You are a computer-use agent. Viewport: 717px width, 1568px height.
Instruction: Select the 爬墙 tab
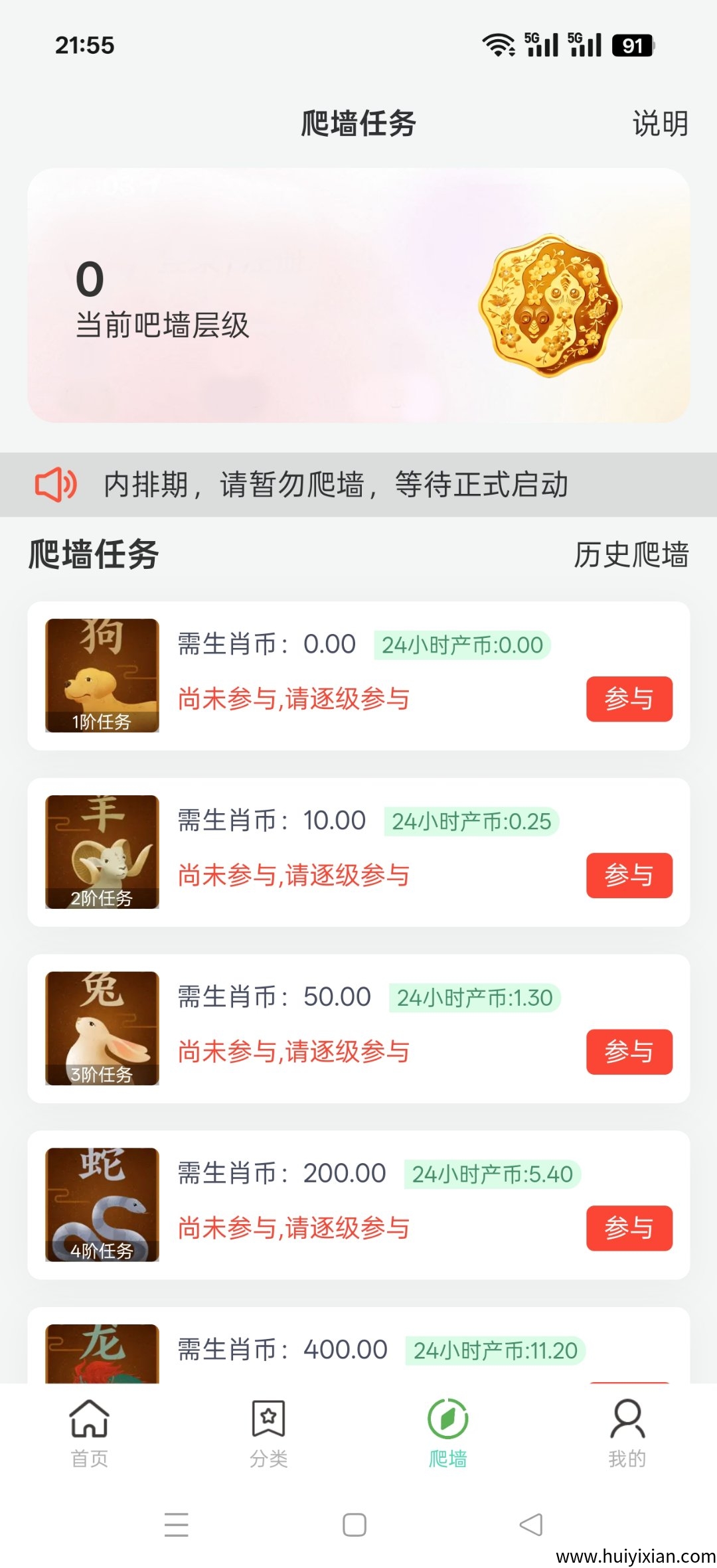click(448, 1433)
